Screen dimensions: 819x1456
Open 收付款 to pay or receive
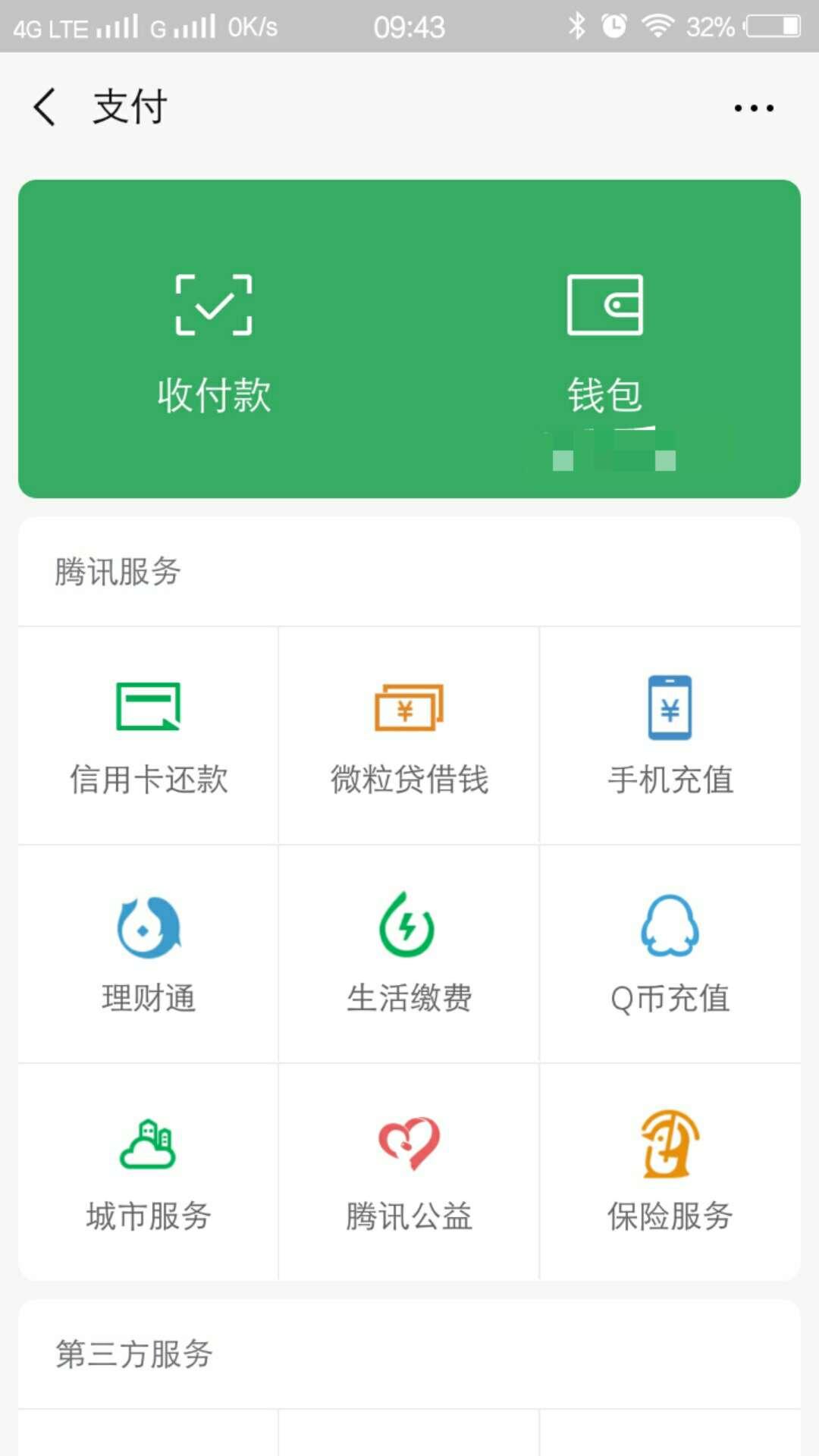[x=214, y=343]
